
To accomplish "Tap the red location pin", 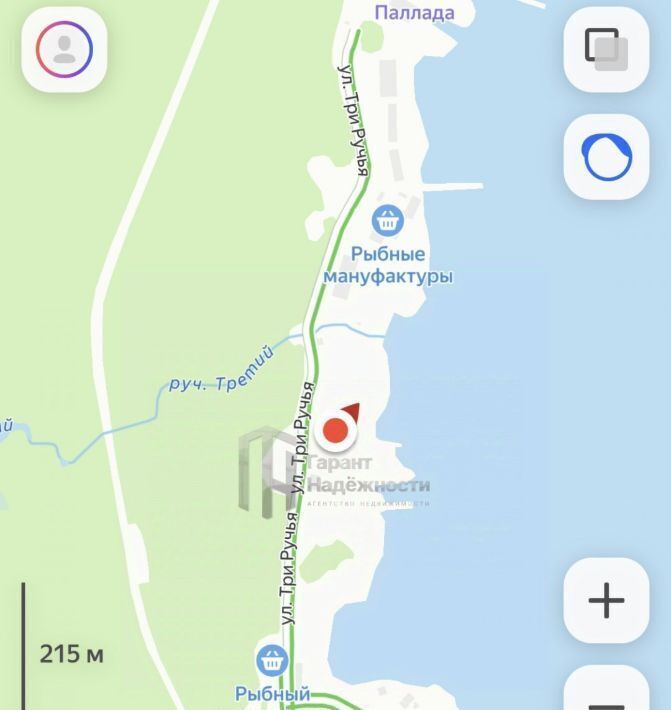I will (337, 431).
